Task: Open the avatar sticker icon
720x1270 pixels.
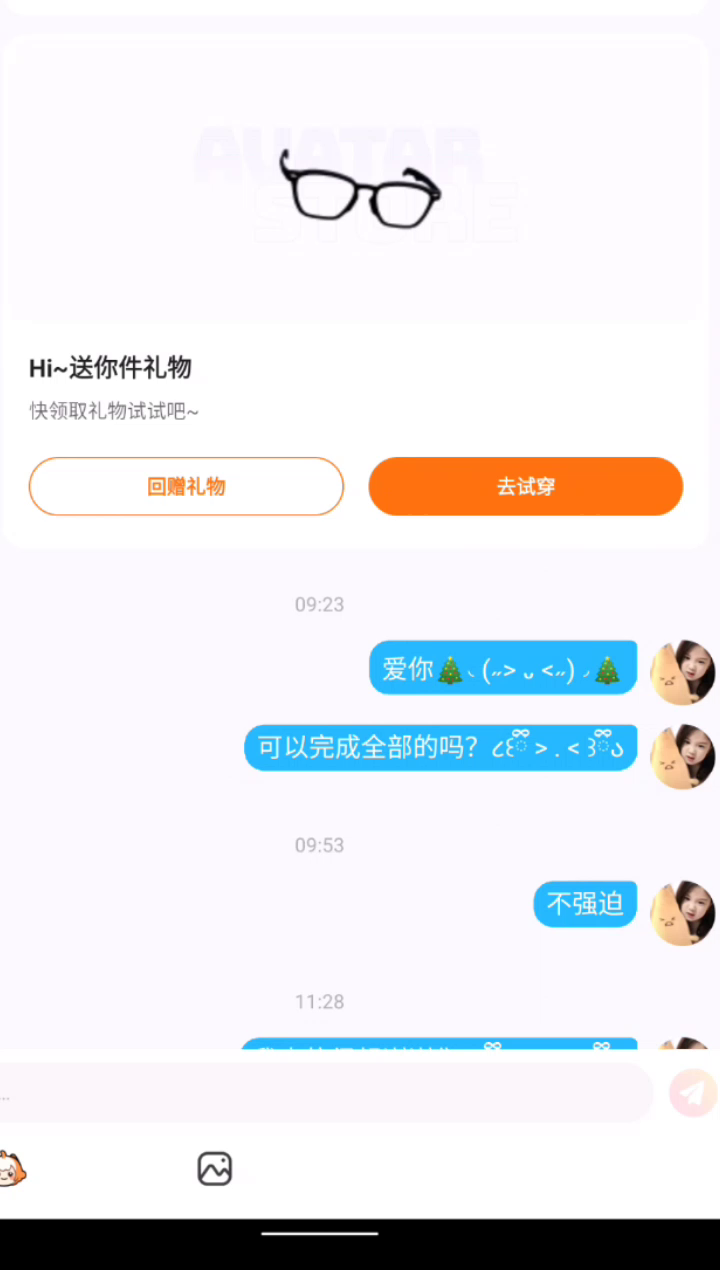Action: point(12,1168)
